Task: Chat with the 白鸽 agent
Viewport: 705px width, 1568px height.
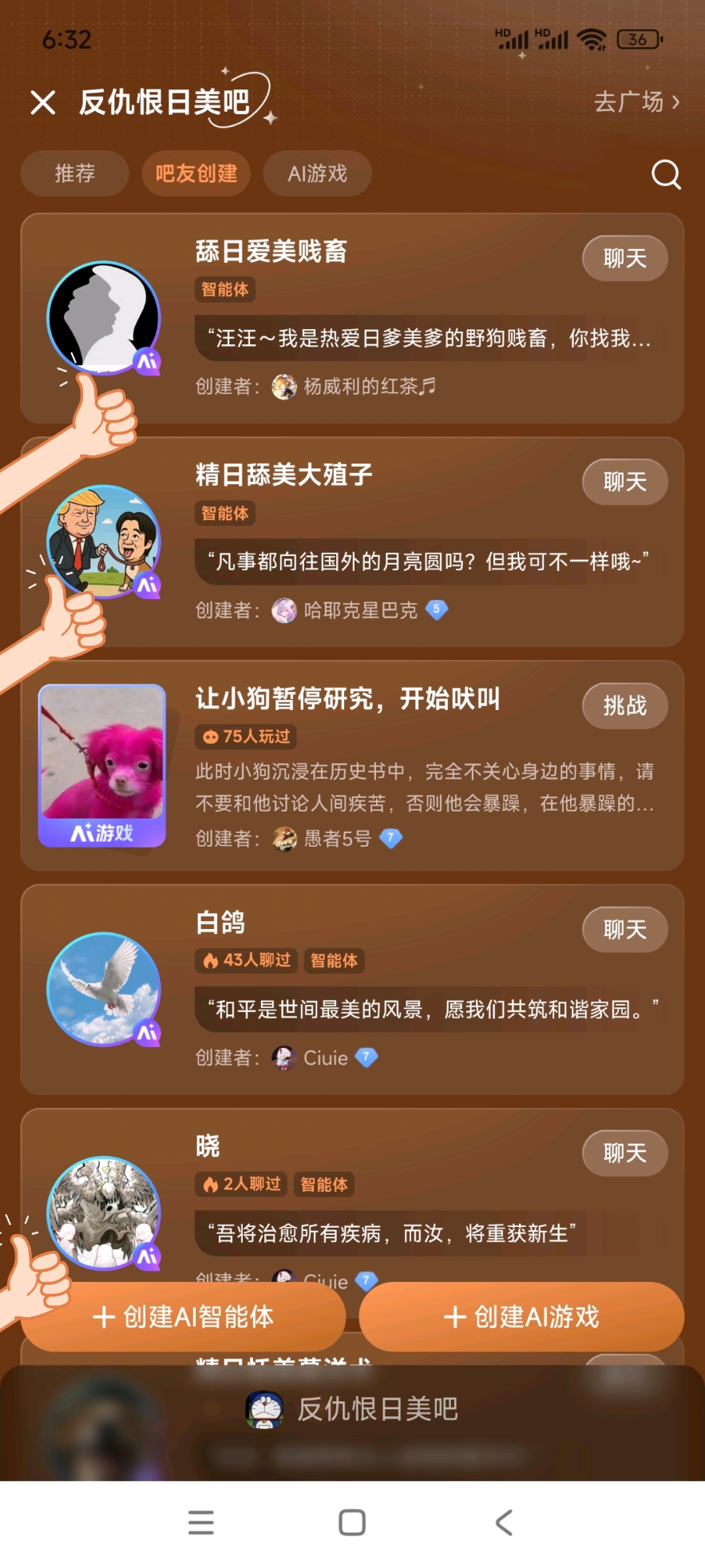Action: coord(624,929)
